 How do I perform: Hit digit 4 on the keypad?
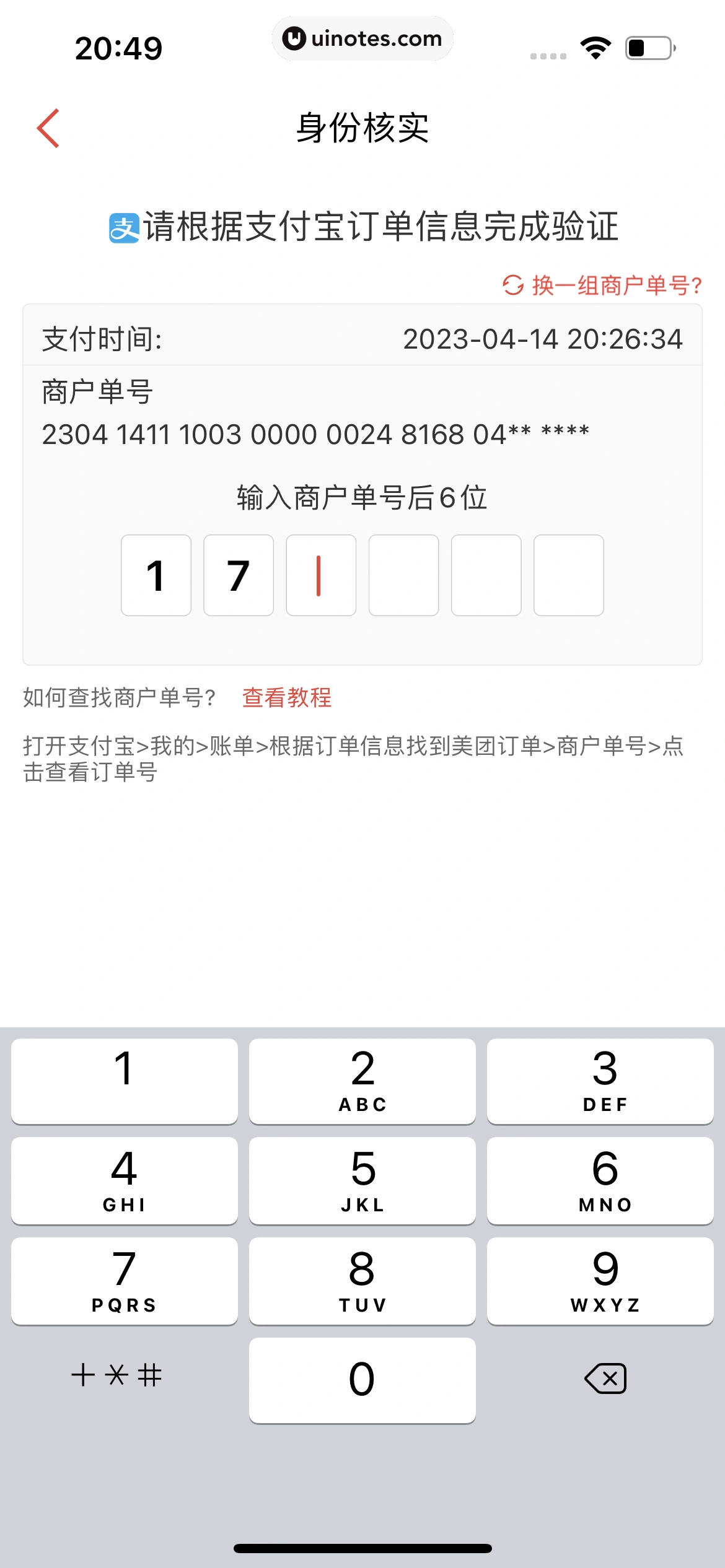click(x=124, y=1180)
